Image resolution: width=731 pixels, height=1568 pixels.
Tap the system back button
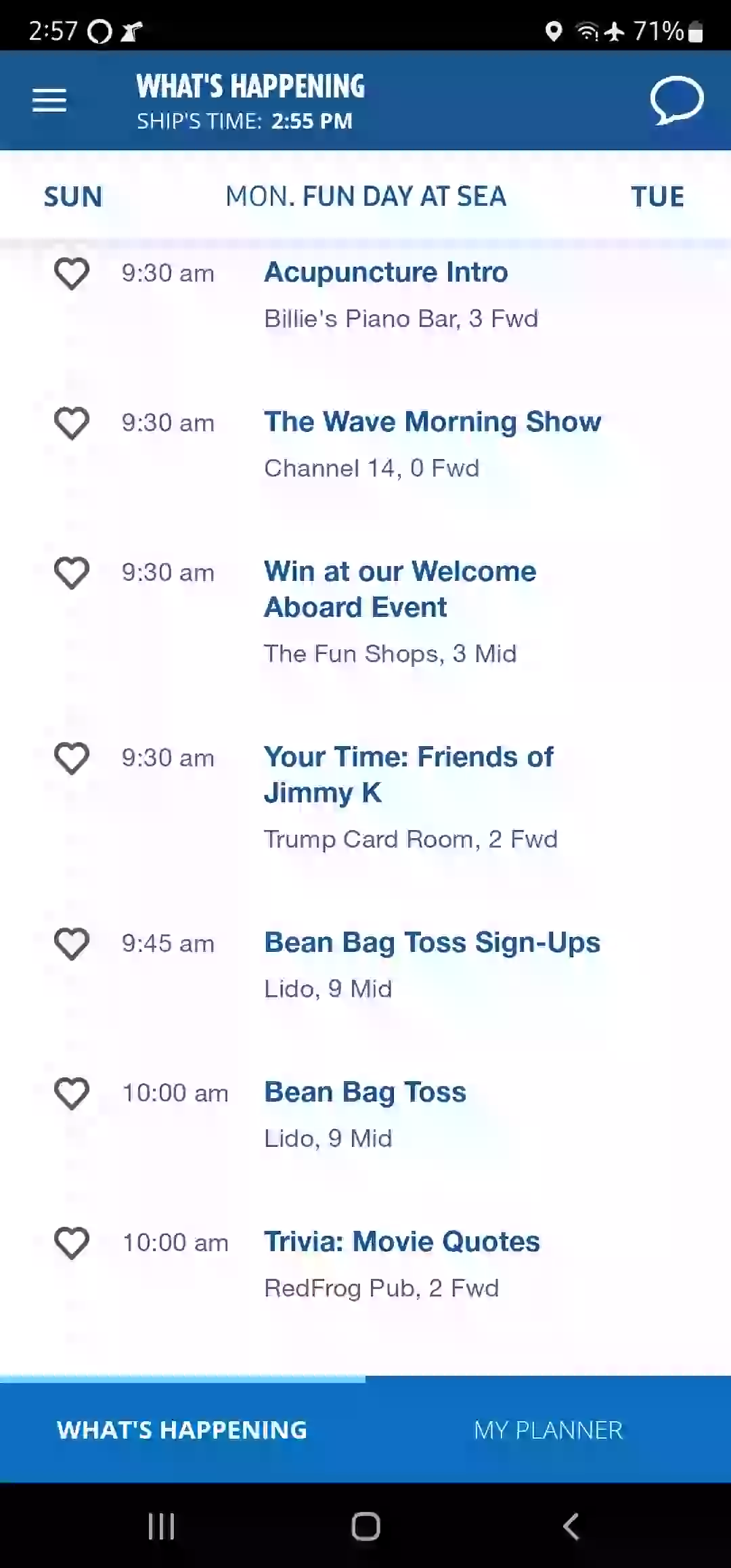[571, 1526]
